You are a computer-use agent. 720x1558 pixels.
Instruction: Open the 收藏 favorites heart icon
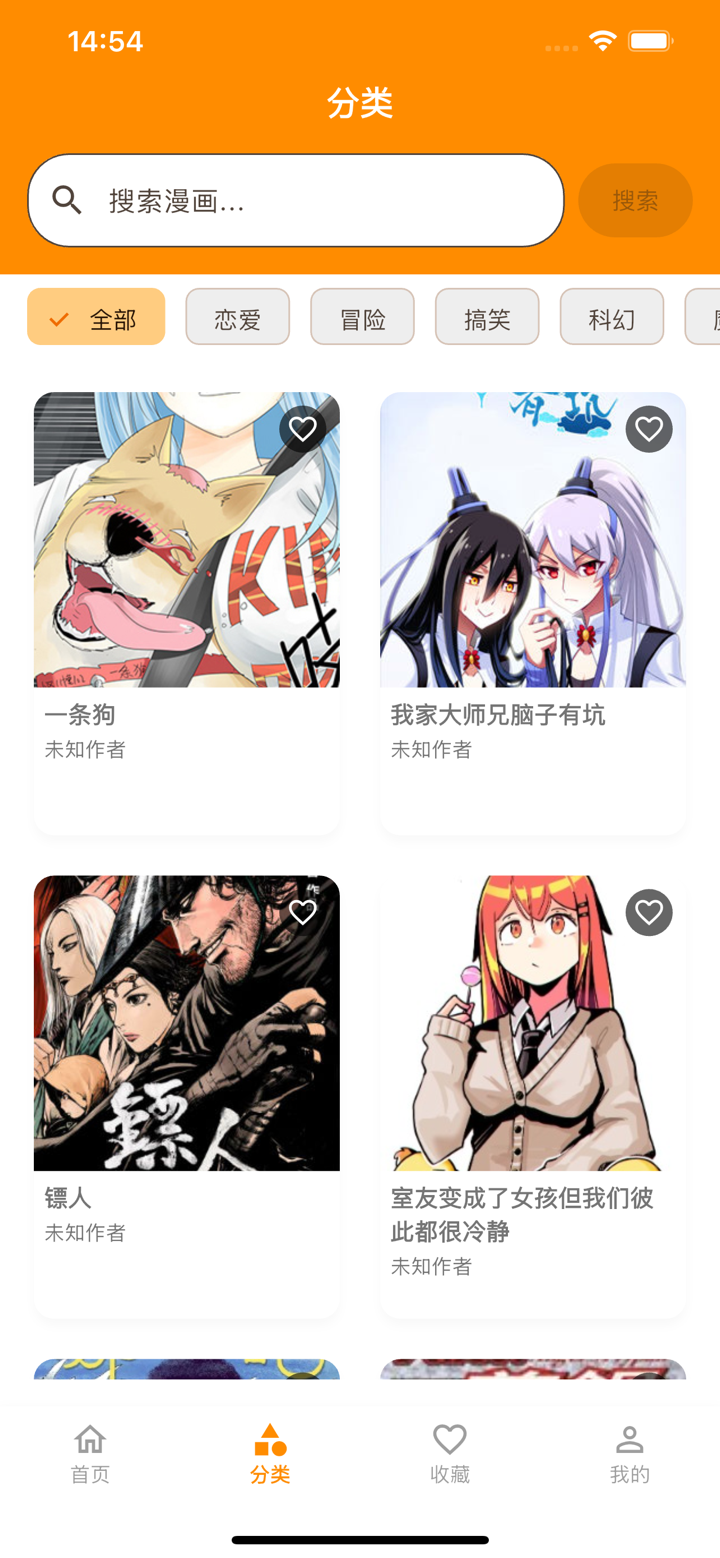point(450,1438)
